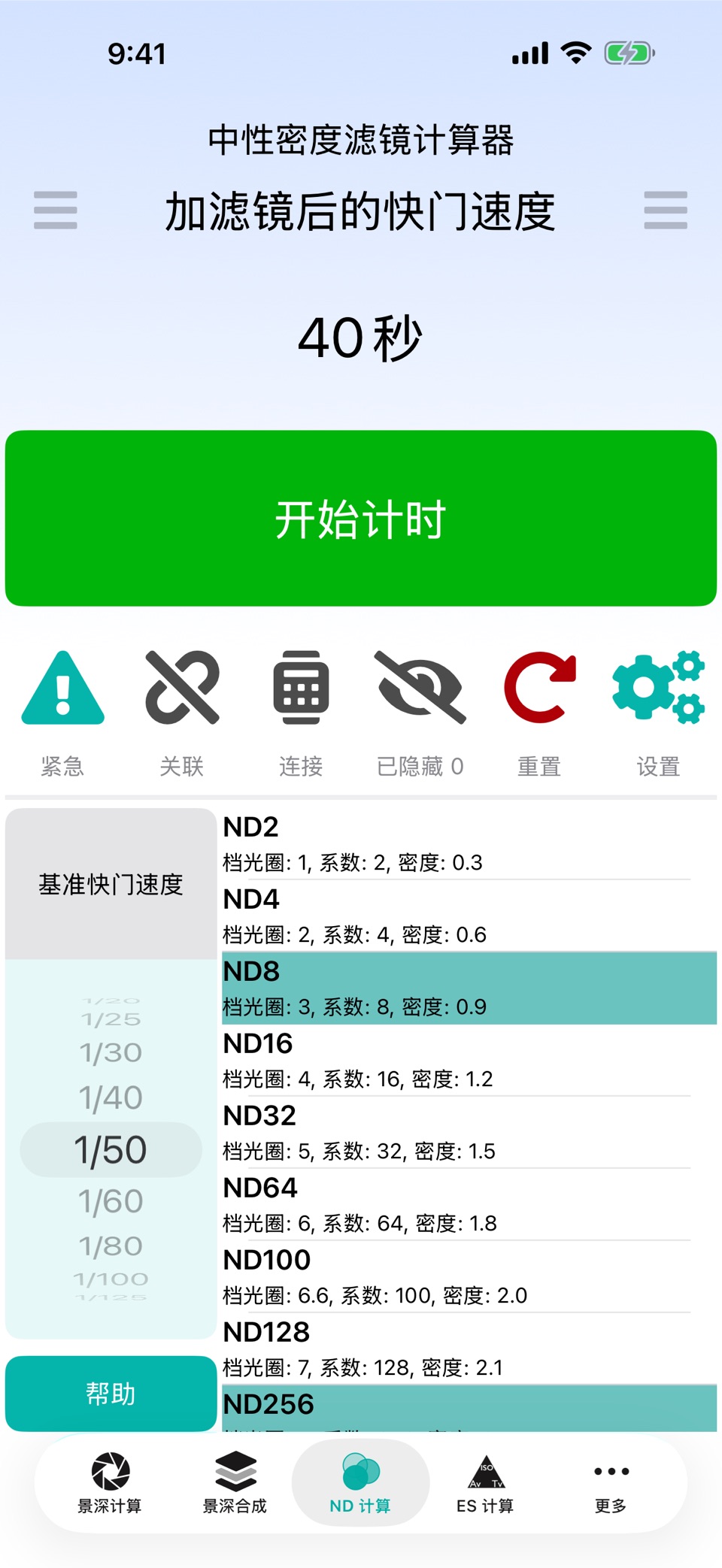Open the 更多 tab
722x1568 pixels.
pyautogui.click(x=611, y=1483)
